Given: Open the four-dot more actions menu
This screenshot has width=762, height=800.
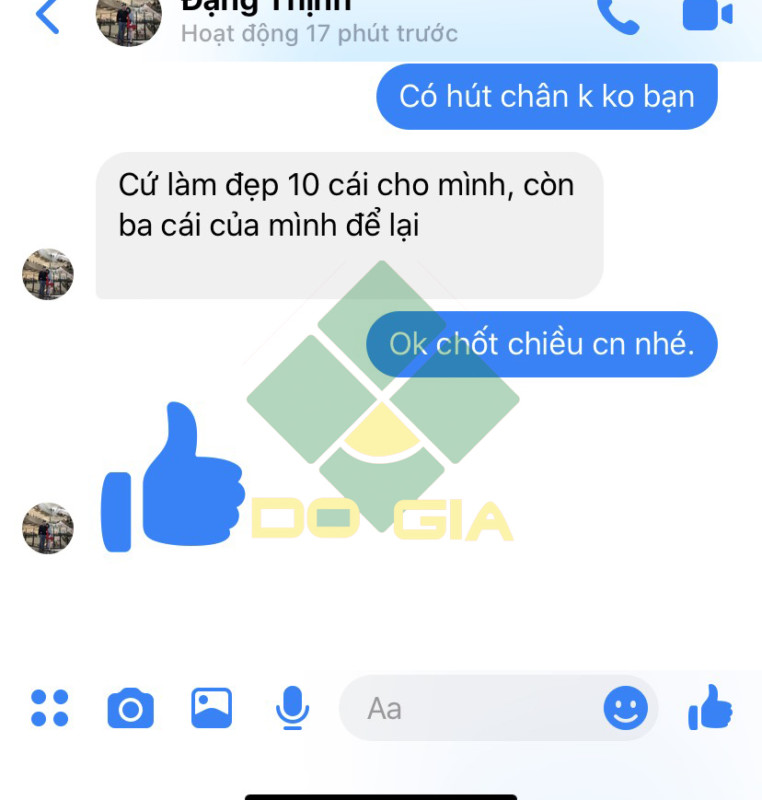Looking at the screenshot, I should tap(49, 708).
